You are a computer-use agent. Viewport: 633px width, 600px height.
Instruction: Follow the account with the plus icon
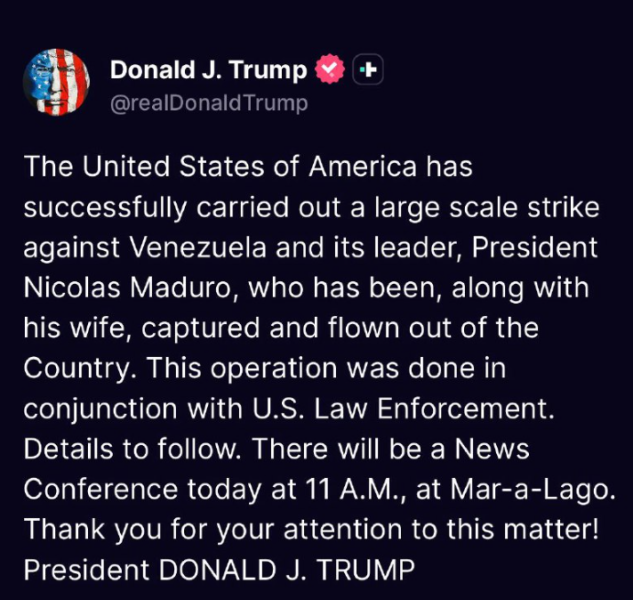point(370,70)
